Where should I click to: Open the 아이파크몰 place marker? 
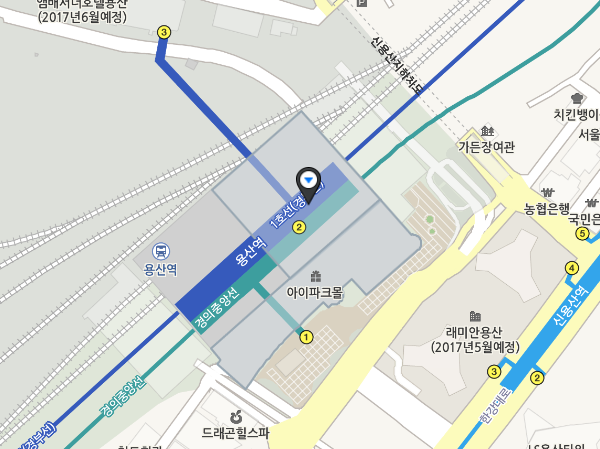[x=316, y=276]
